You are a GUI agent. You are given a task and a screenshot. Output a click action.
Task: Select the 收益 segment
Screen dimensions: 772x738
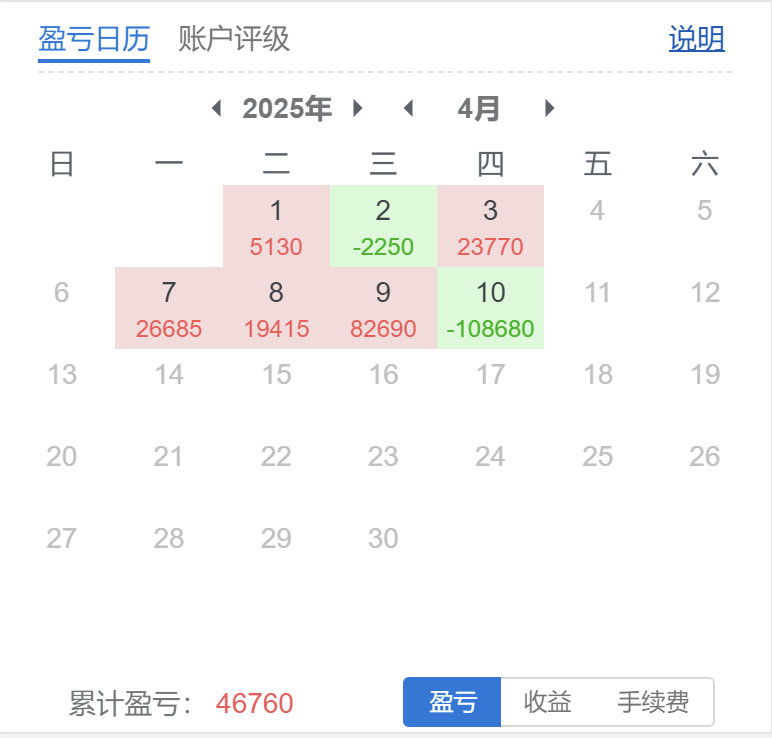(547, 702)
